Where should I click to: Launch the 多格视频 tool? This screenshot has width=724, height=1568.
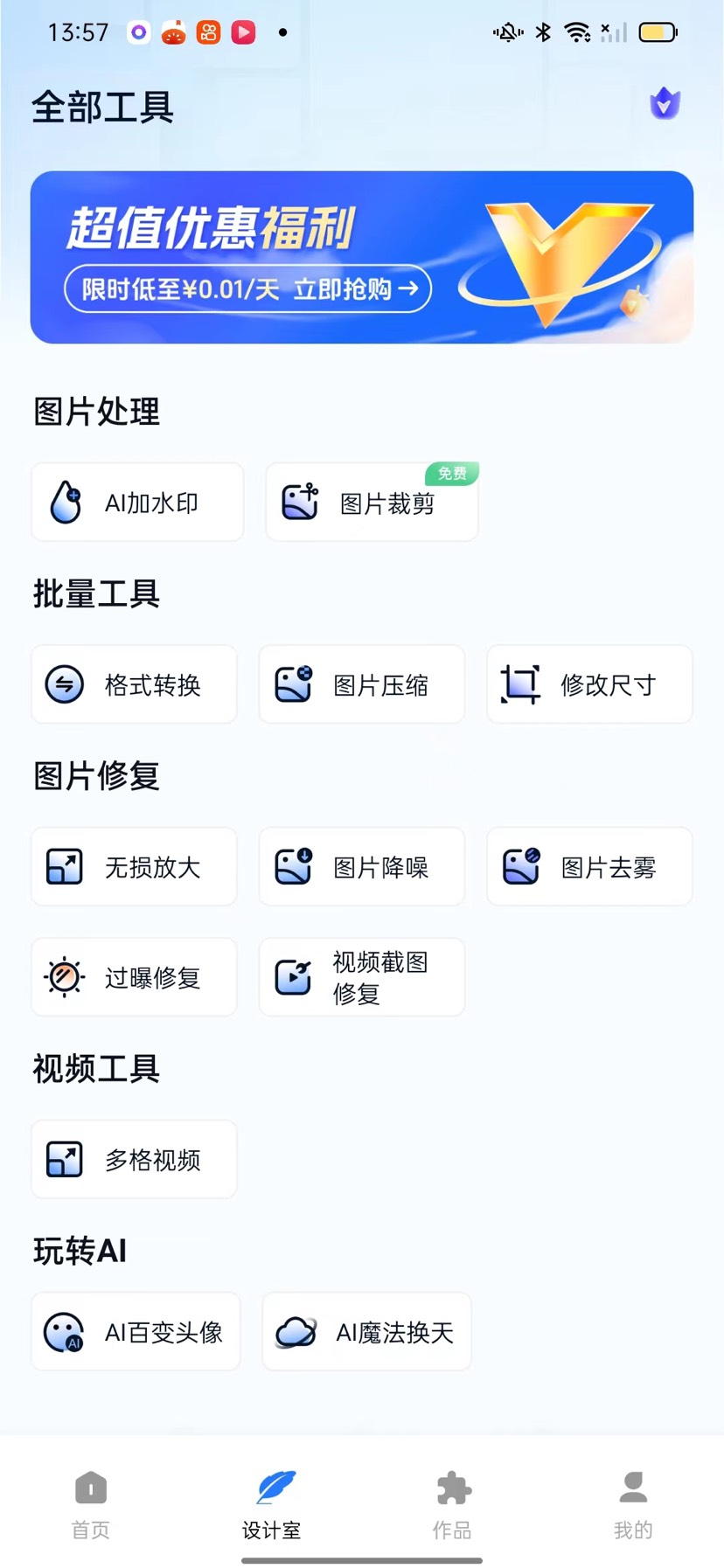134,1160
